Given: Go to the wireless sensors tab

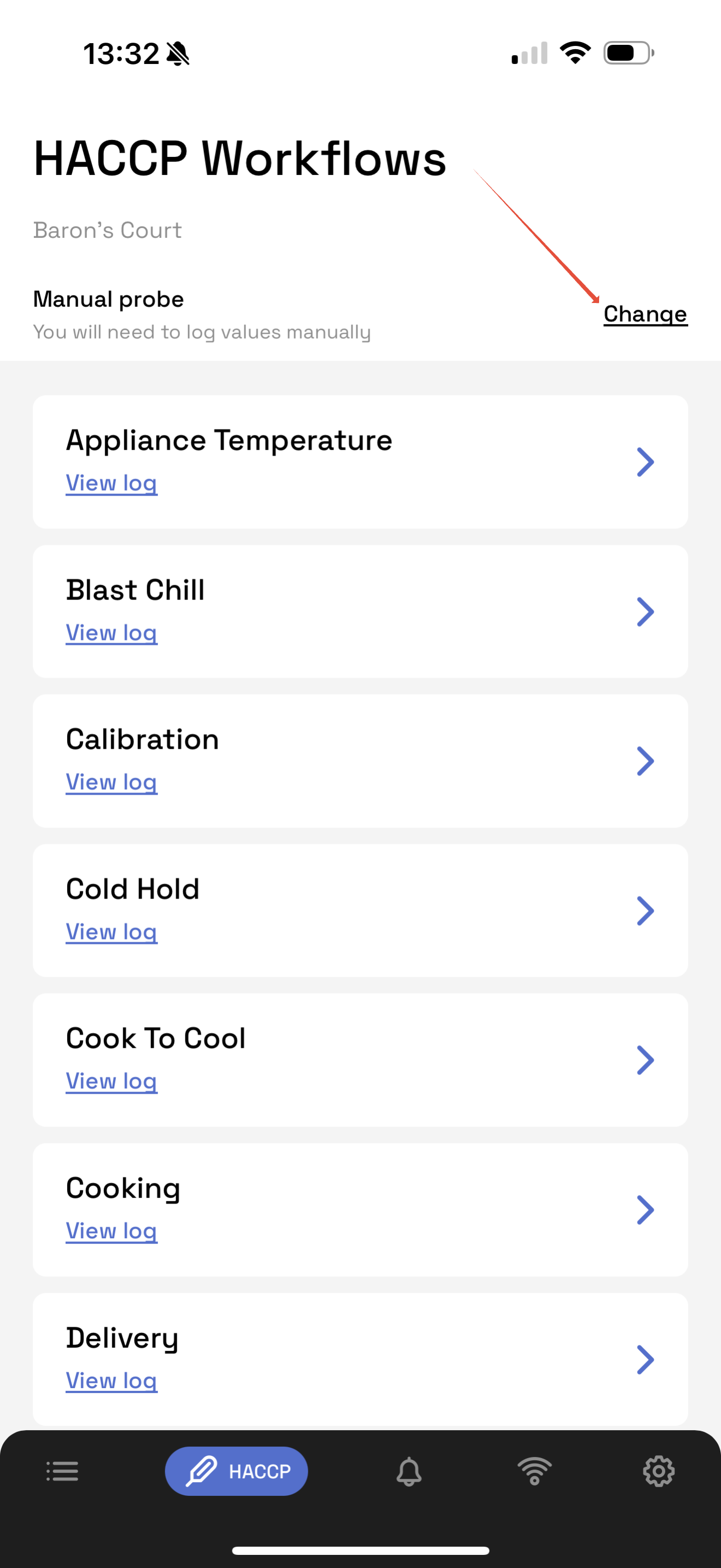Looking at the screenshot, I should (x=534, y=1471).
